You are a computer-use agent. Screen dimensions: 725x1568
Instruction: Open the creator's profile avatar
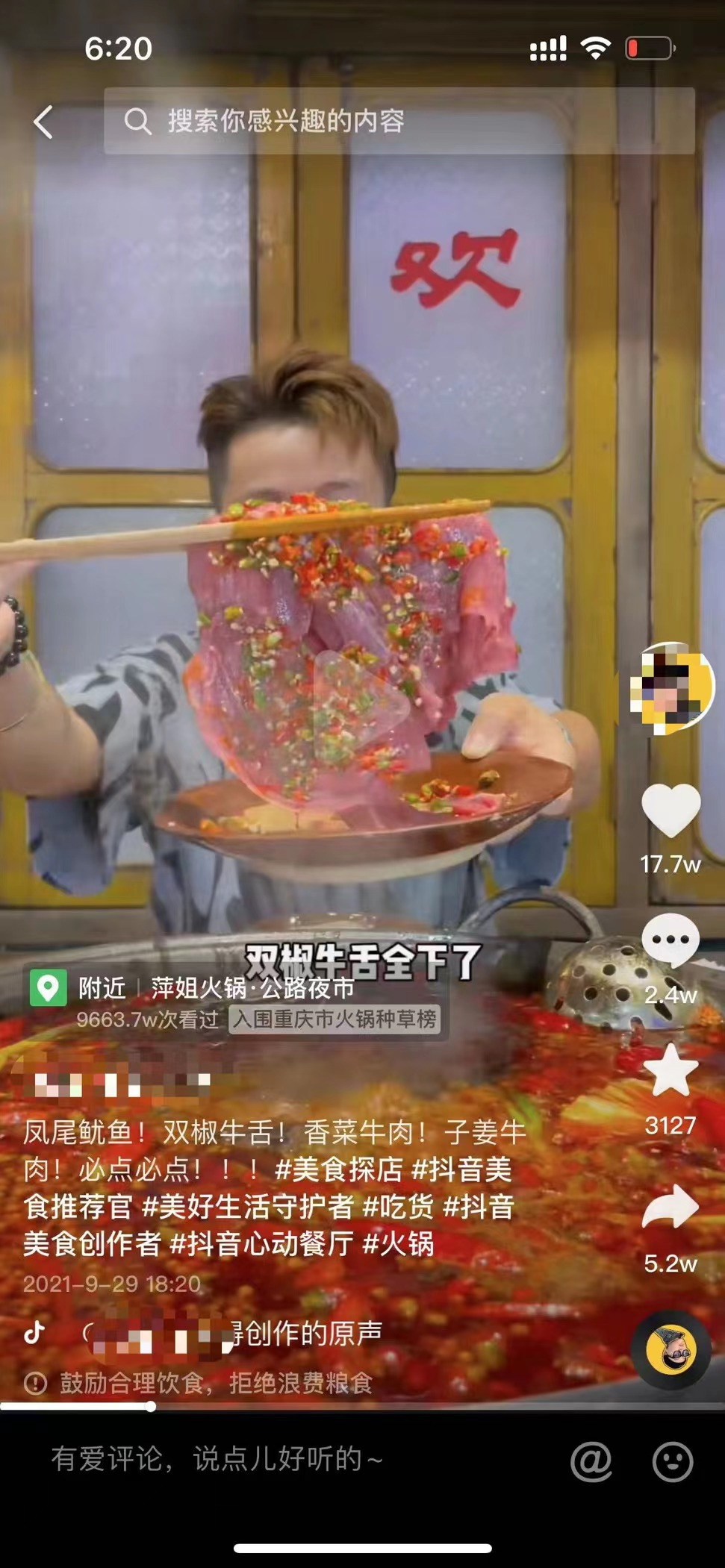(x=671, y=687)
